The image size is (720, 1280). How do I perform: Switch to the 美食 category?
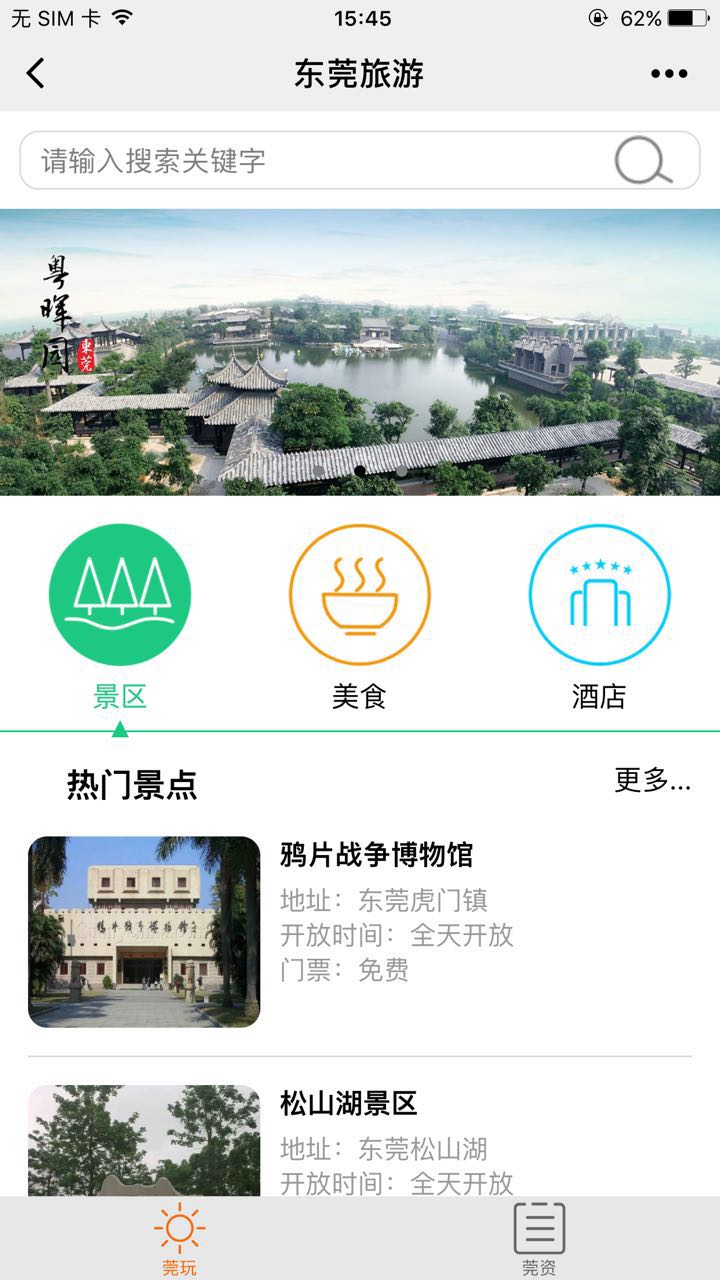pos(360,615)
